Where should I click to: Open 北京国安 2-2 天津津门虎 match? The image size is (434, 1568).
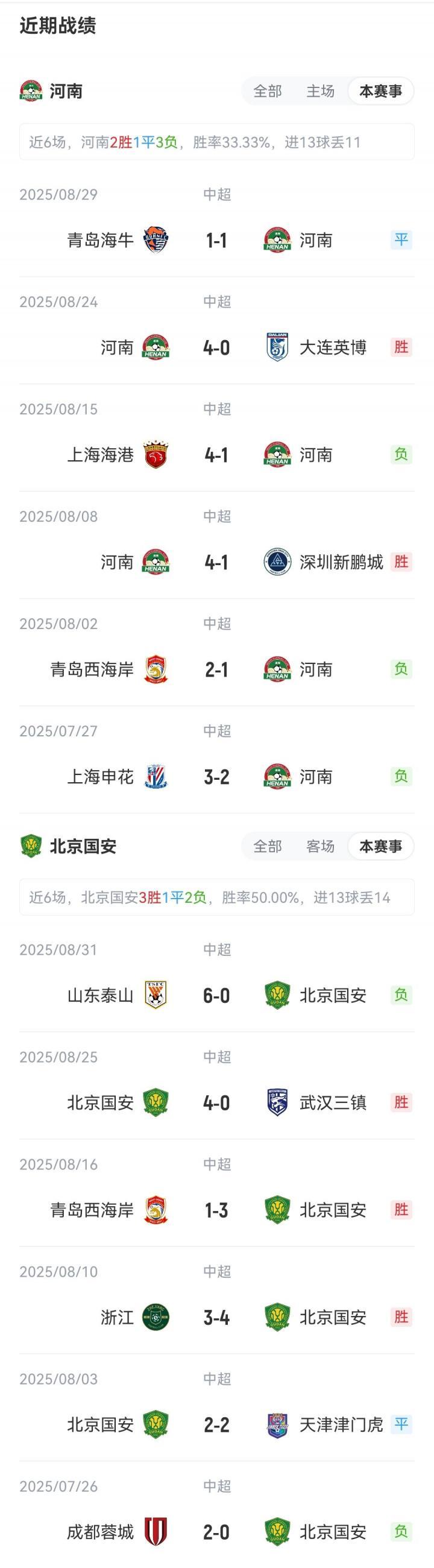point(216,1425)
